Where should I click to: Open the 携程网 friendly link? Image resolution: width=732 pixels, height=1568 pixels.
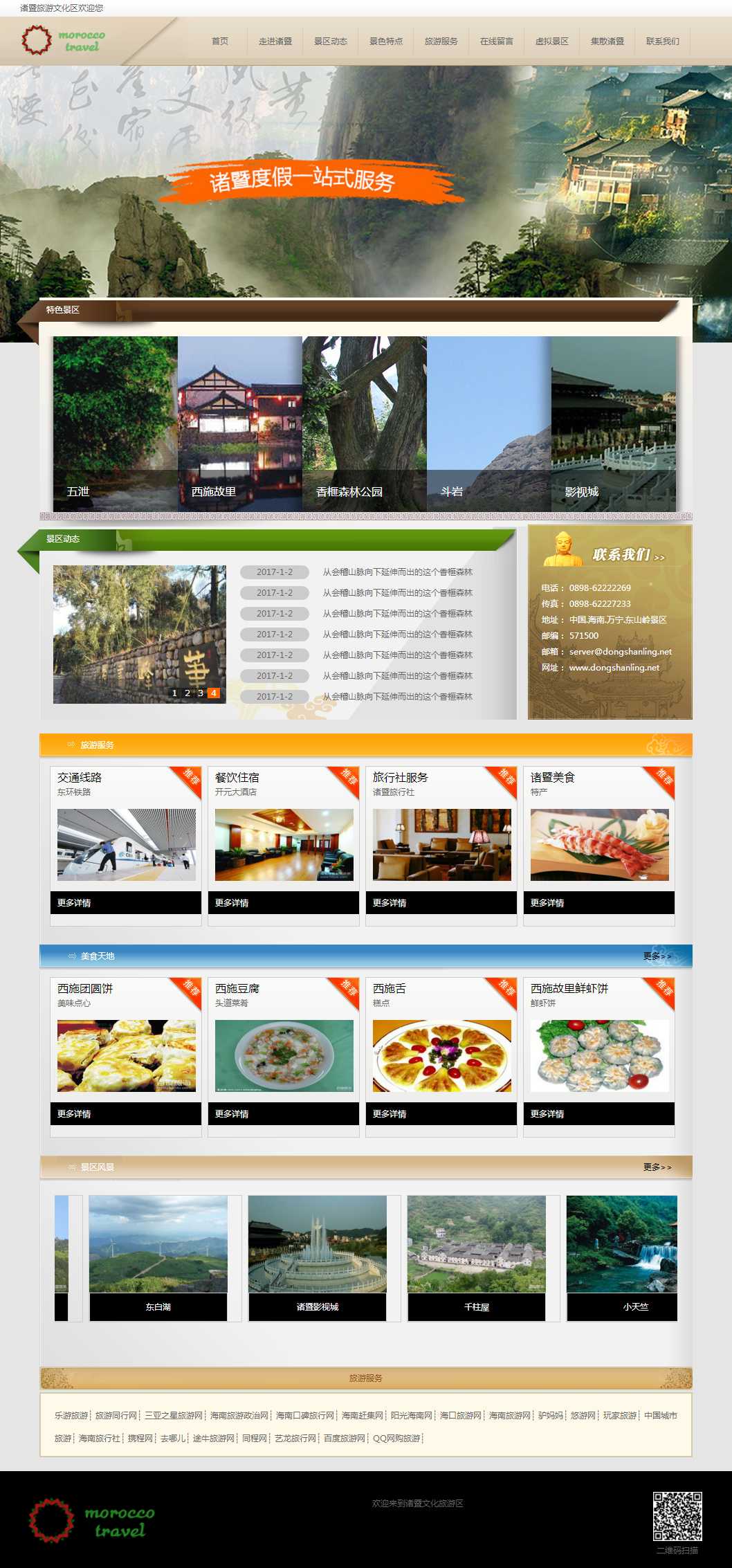(x=140, y=1438)
